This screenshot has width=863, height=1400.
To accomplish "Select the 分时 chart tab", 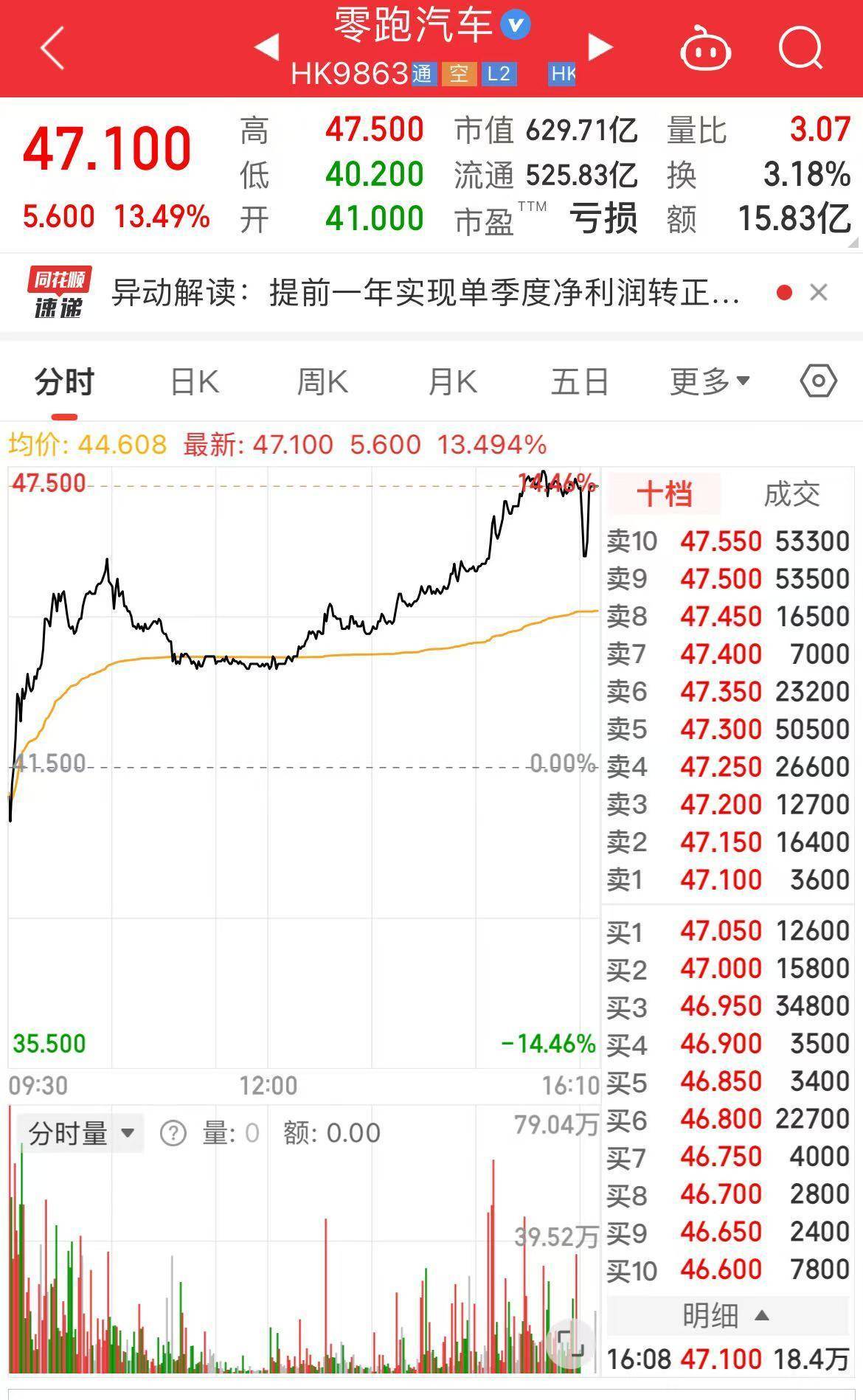I will pyautogui.click(x=65, y=382).
